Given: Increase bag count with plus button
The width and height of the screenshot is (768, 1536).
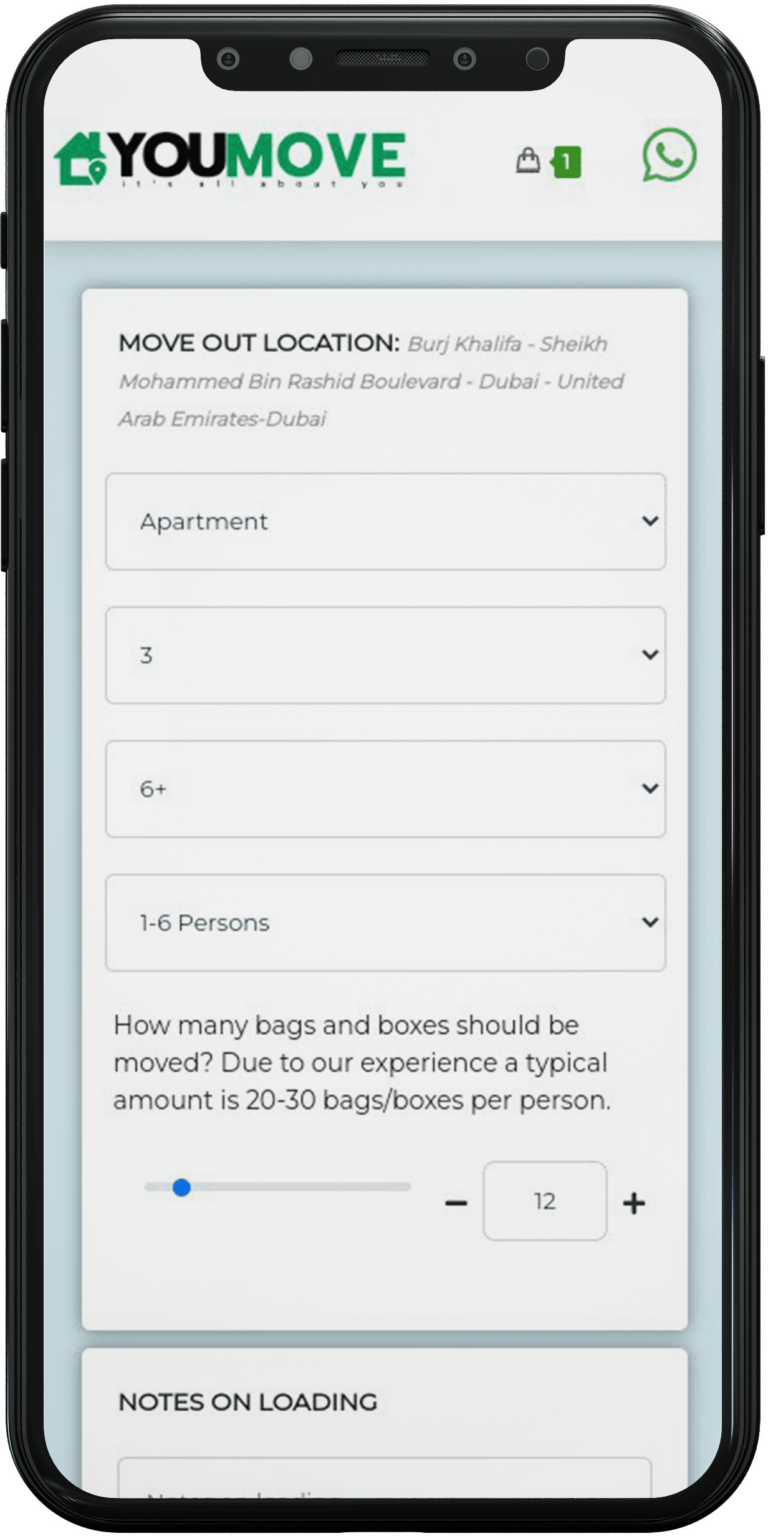Looking at the screenshot, I should click(634, 1203).
